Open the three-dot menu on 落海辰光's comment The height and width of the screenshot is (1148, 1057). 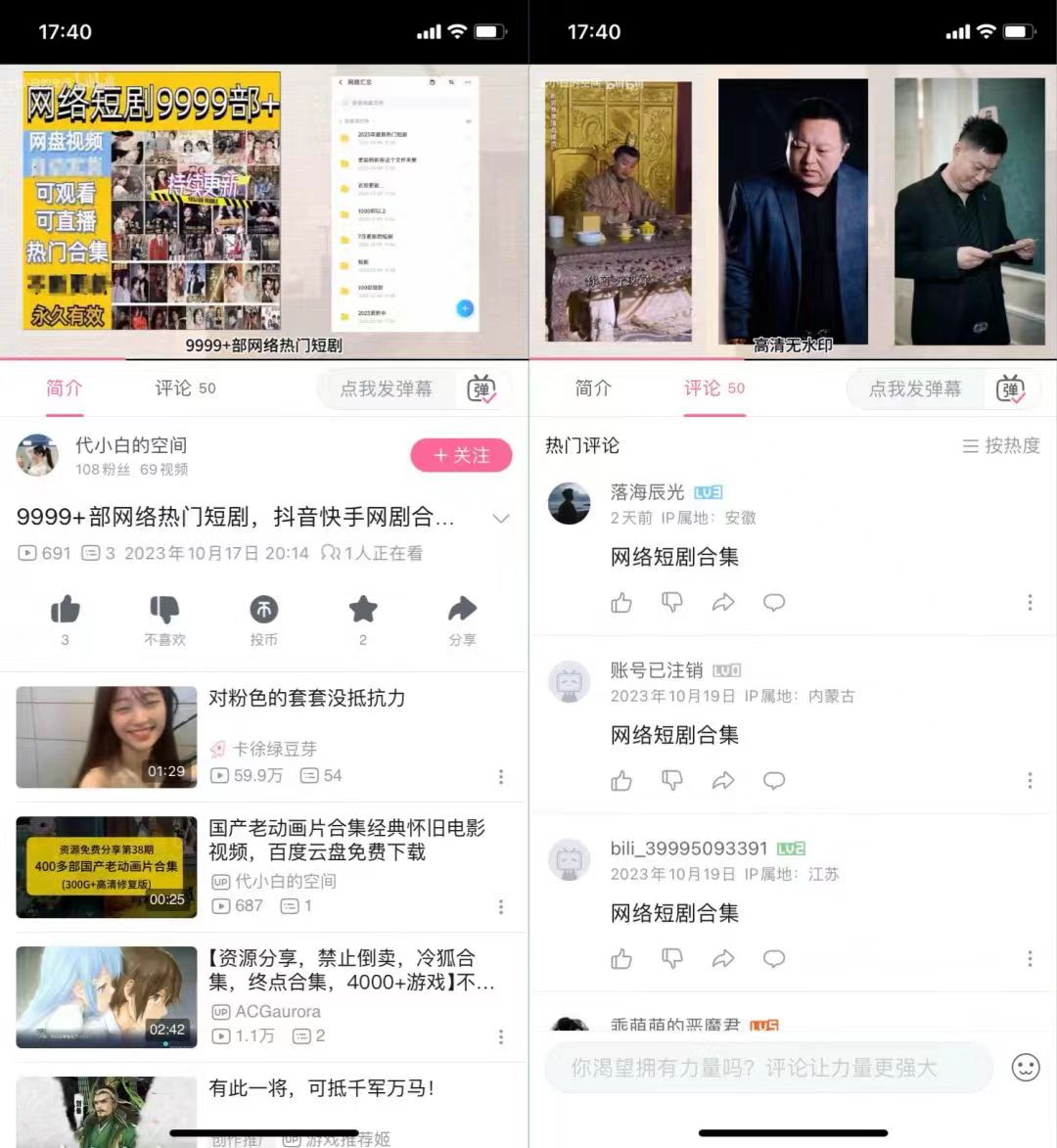1030,603
